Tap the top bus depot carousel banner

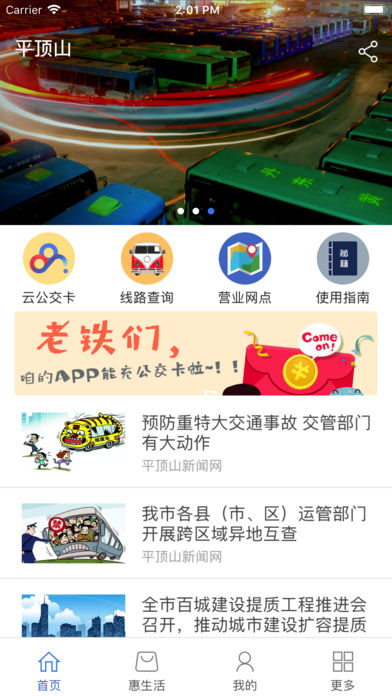(196, 133)
